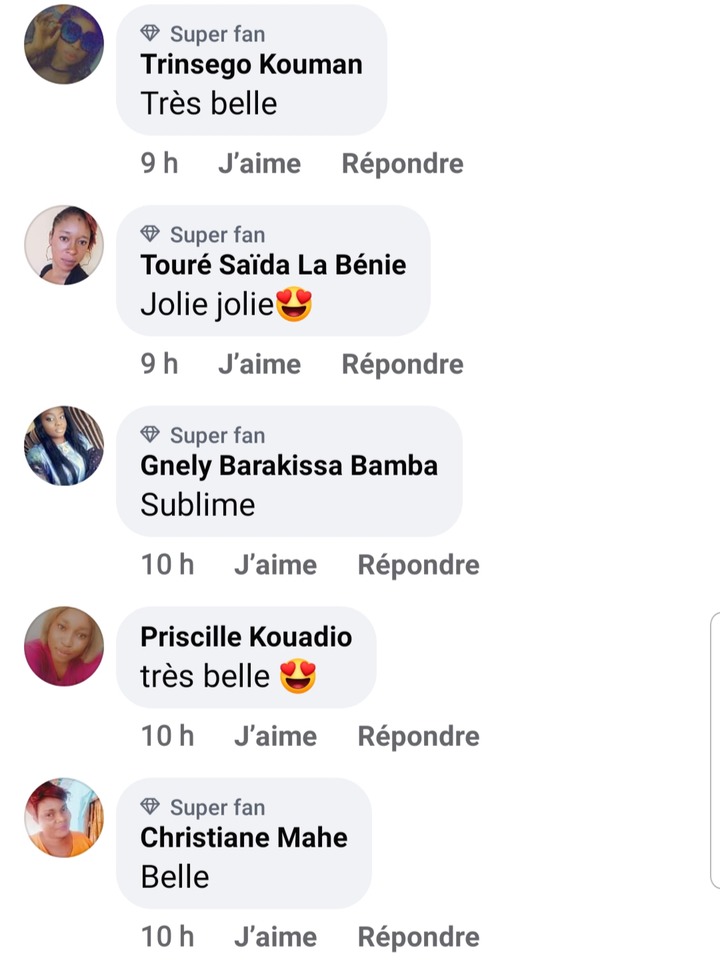Tap Répondre under Gnely Barakissa Bamba
Image resolution: width=720 pixels, height=960 pixels.
pyautogui.click(x=418, y=565)
